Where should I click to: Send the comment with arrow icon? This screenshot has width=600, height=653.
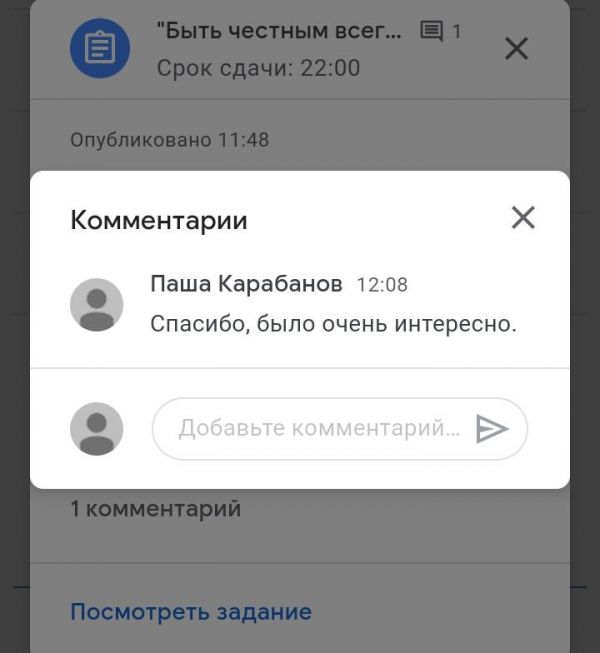click(x=492, y=429)
